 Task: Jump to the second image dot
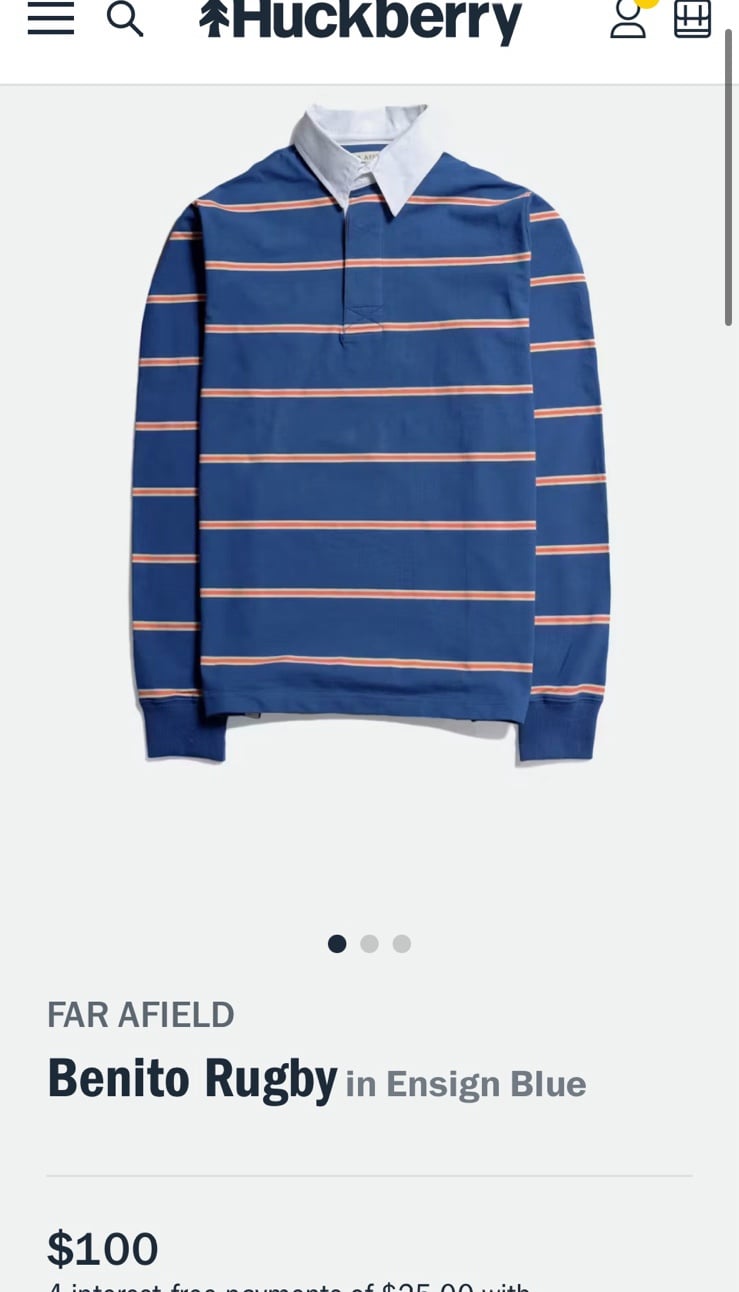pyautogui.click(x=369, y=944)
